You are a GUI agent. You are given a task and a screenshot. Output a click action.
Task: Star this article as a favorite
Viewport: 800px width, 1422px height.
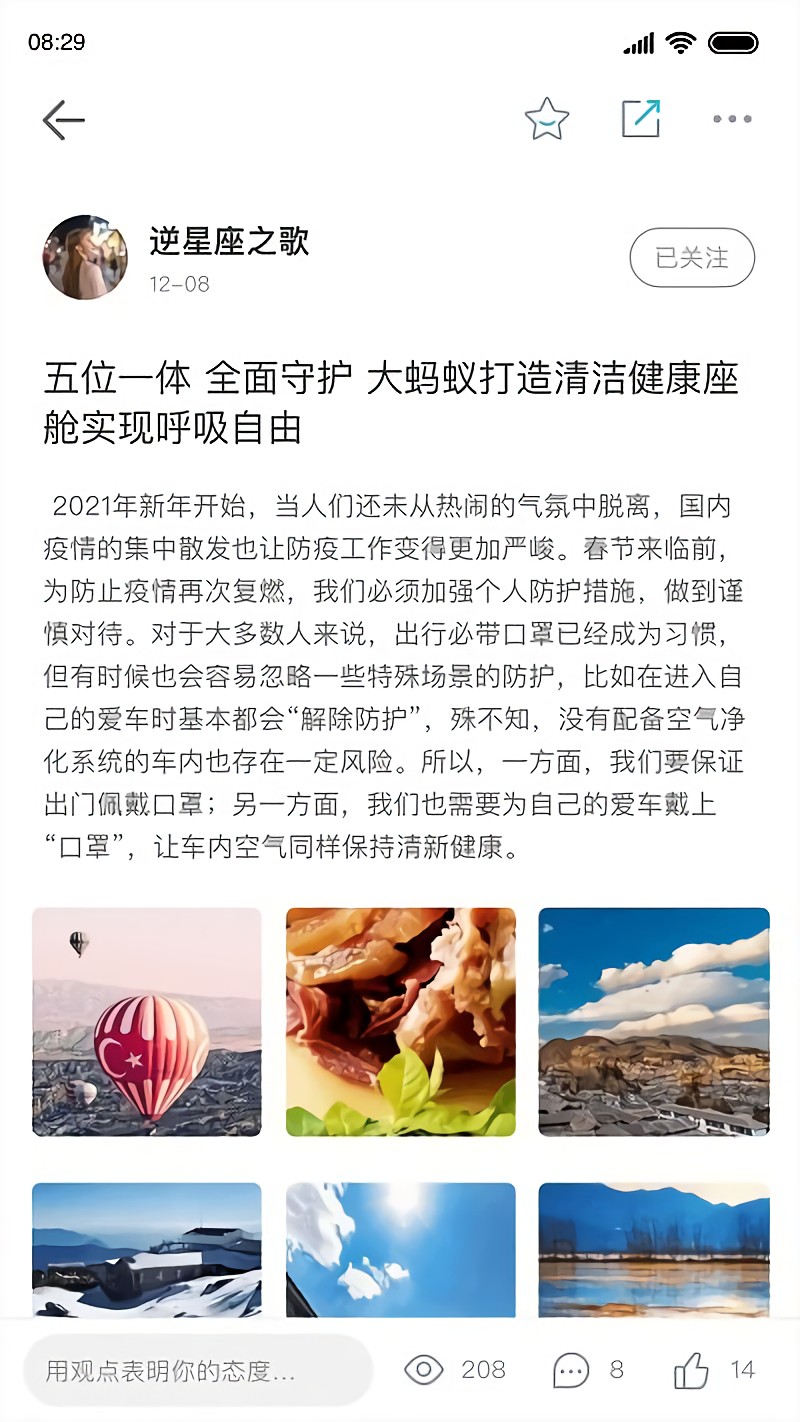coord(546,118)
